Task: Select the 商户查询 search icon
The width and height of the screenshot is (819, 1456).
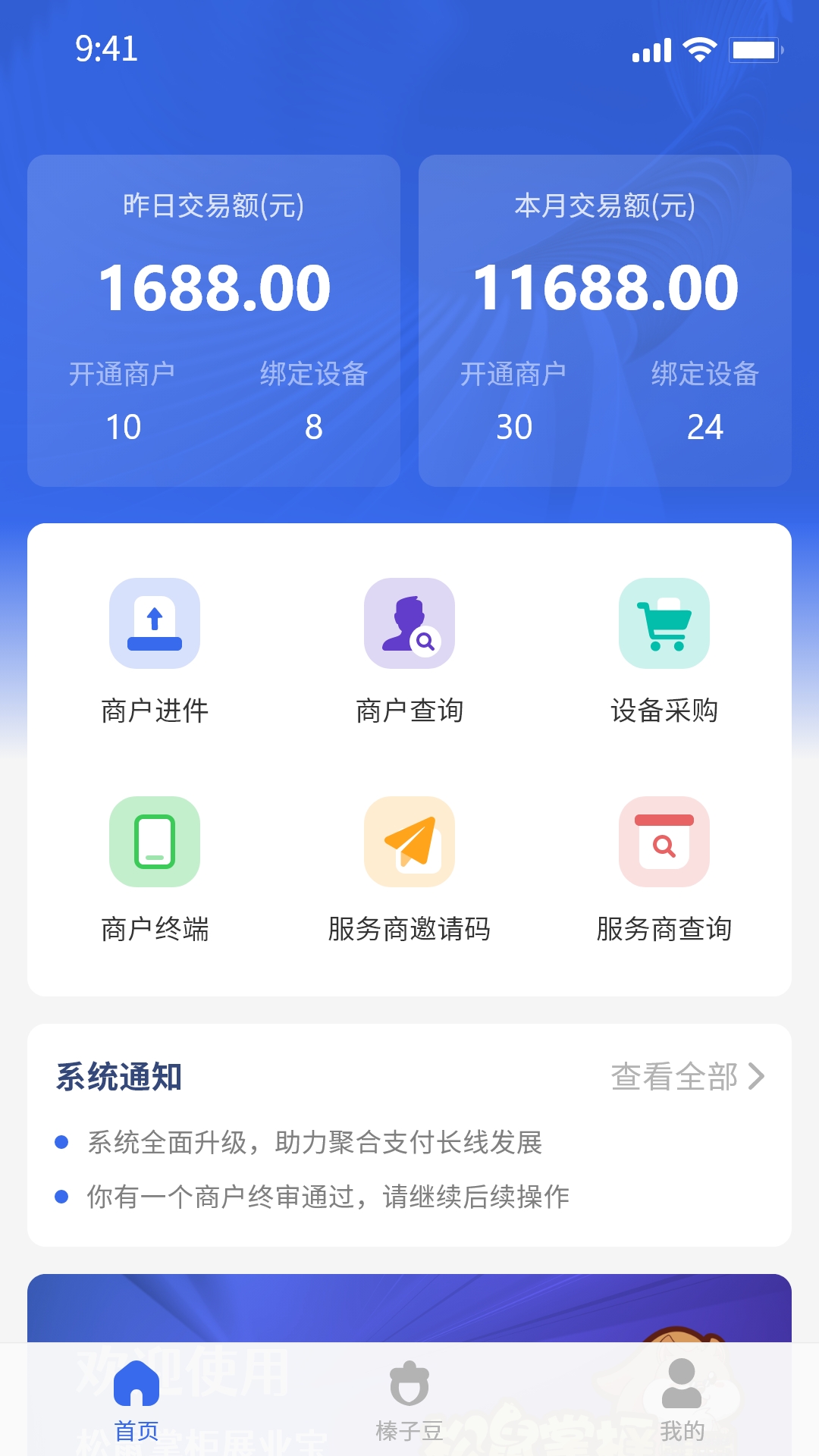Action: click(409, 623)
